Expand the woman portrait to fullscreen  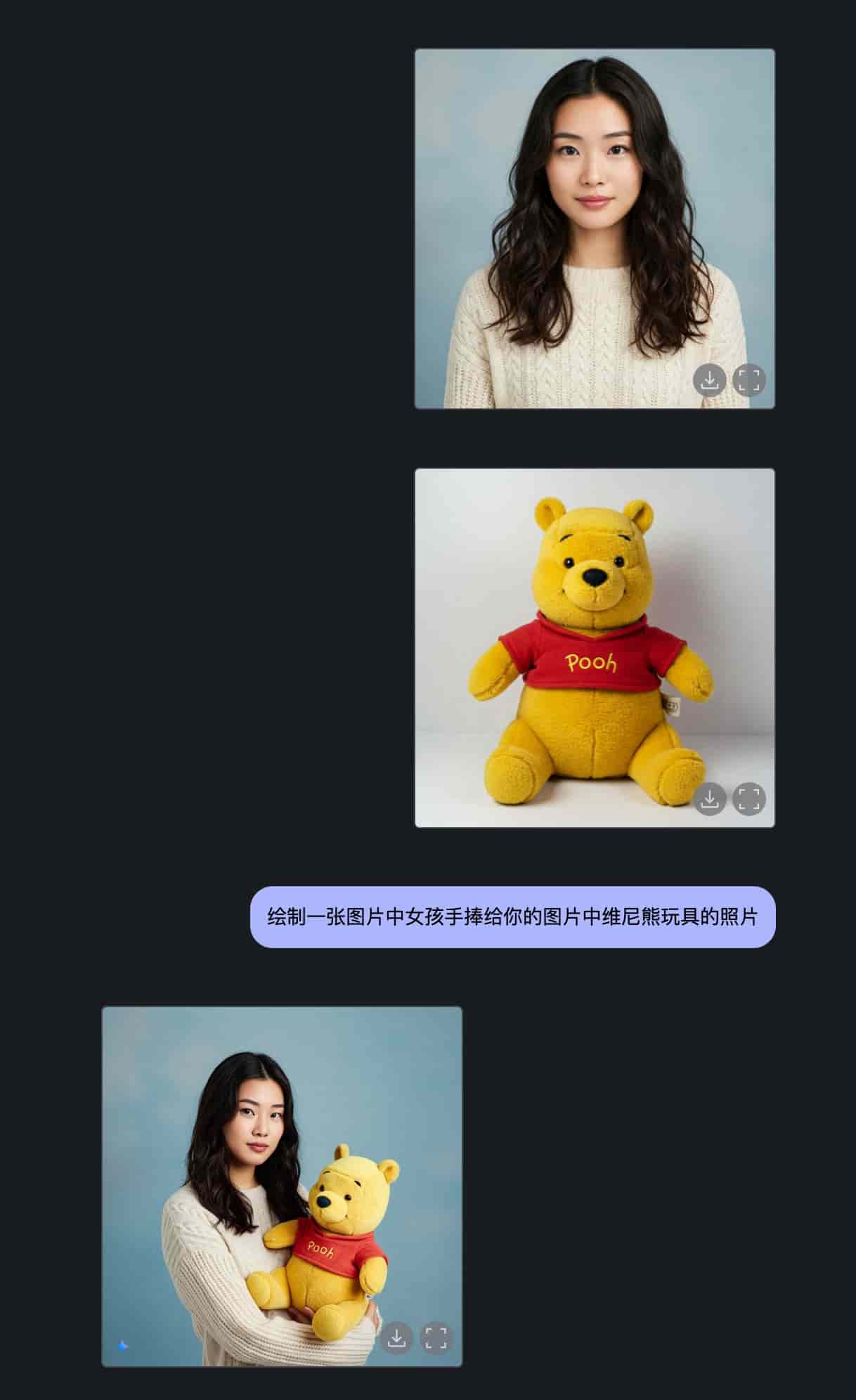point(749,380)
